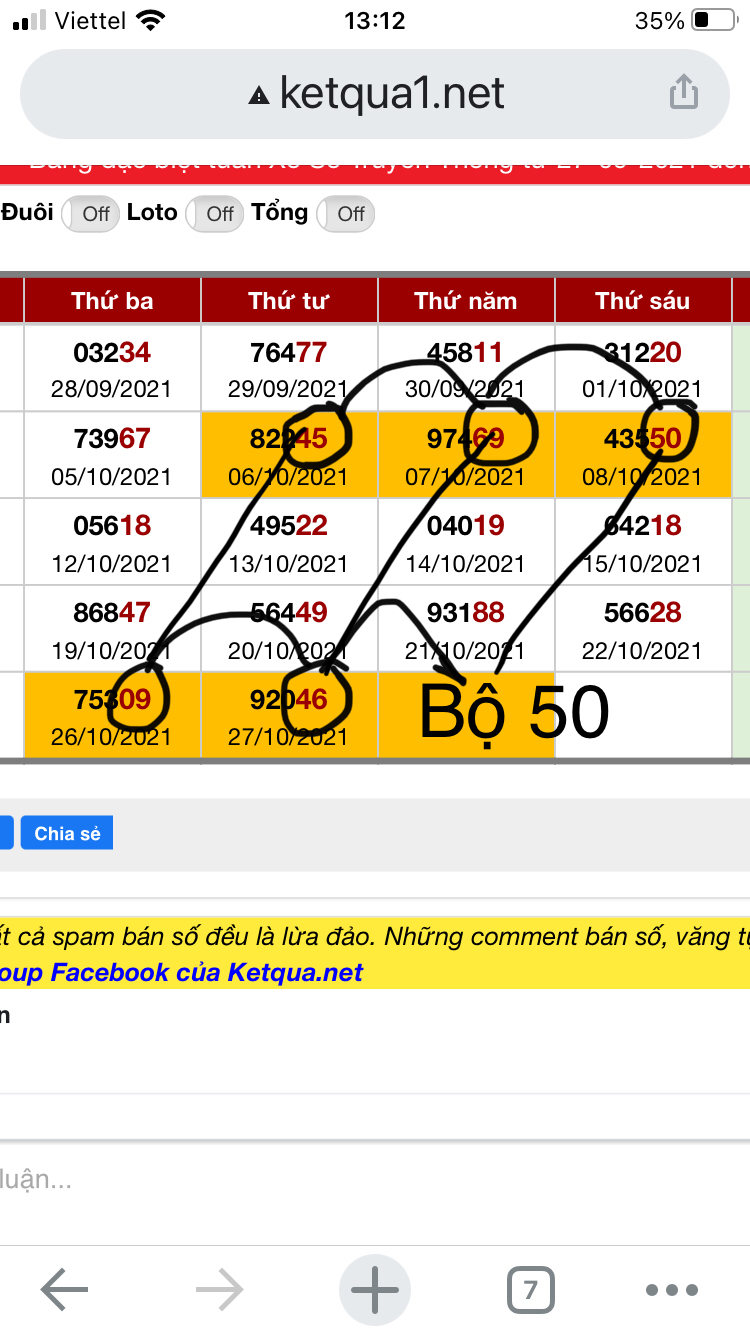The height and width of the screenshot is (1333, 750).
Task: Toggle the Loto switch
Action: tap(215, 214)
